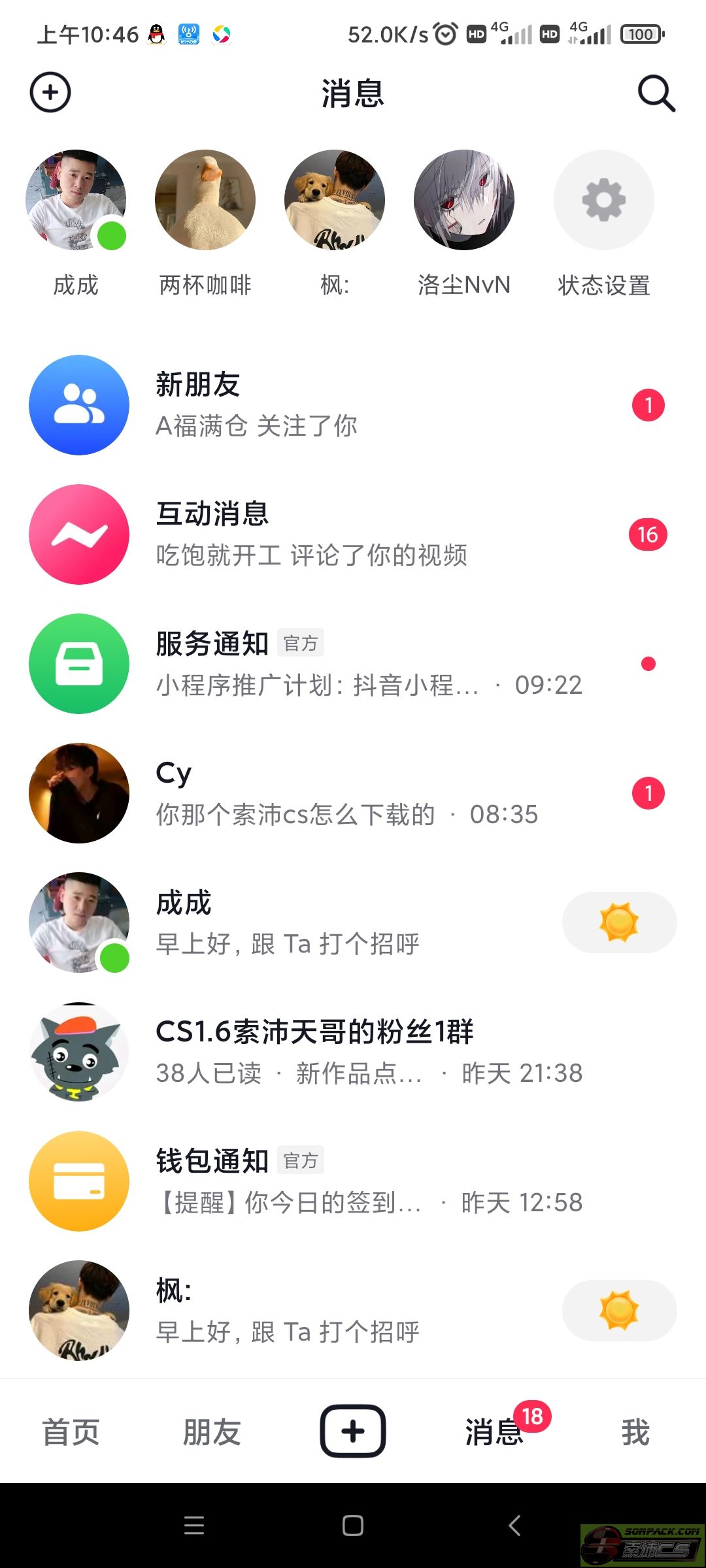Open the 新朋友 row
The height and width of the screenshot is (1568, 706).
353,405
